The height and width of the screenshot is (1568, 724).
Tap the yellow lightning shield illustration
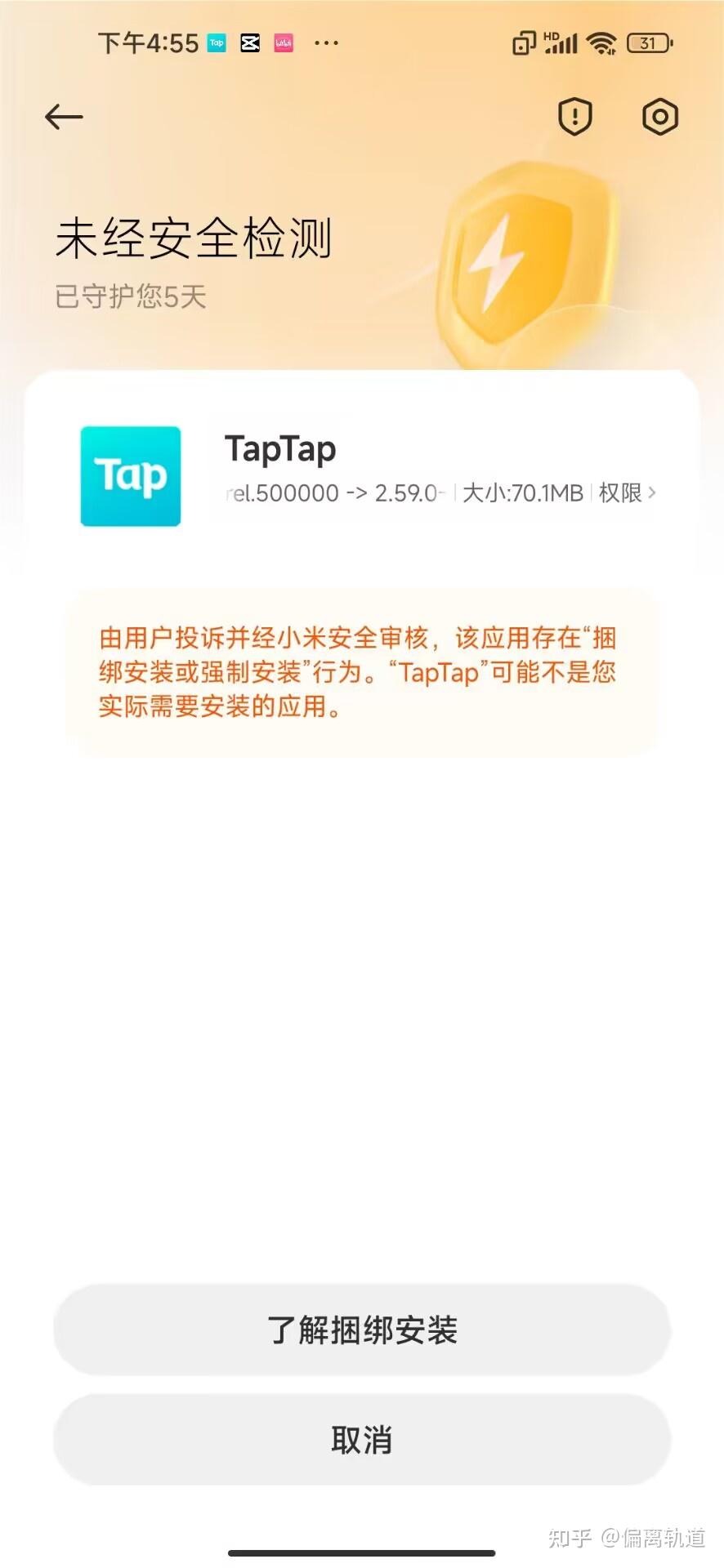point(527,261)
